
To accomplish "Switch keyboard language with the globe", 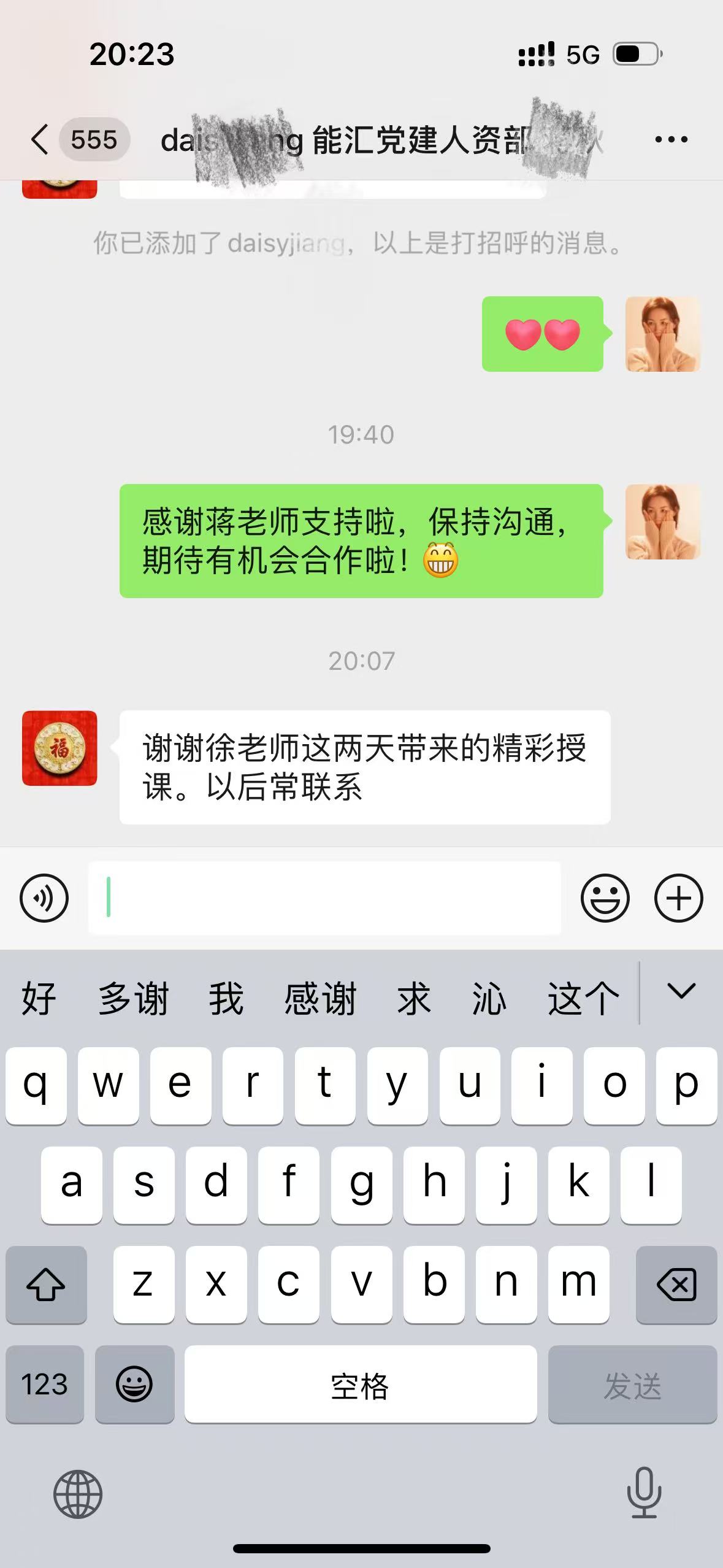I will tap(78, 1494).
